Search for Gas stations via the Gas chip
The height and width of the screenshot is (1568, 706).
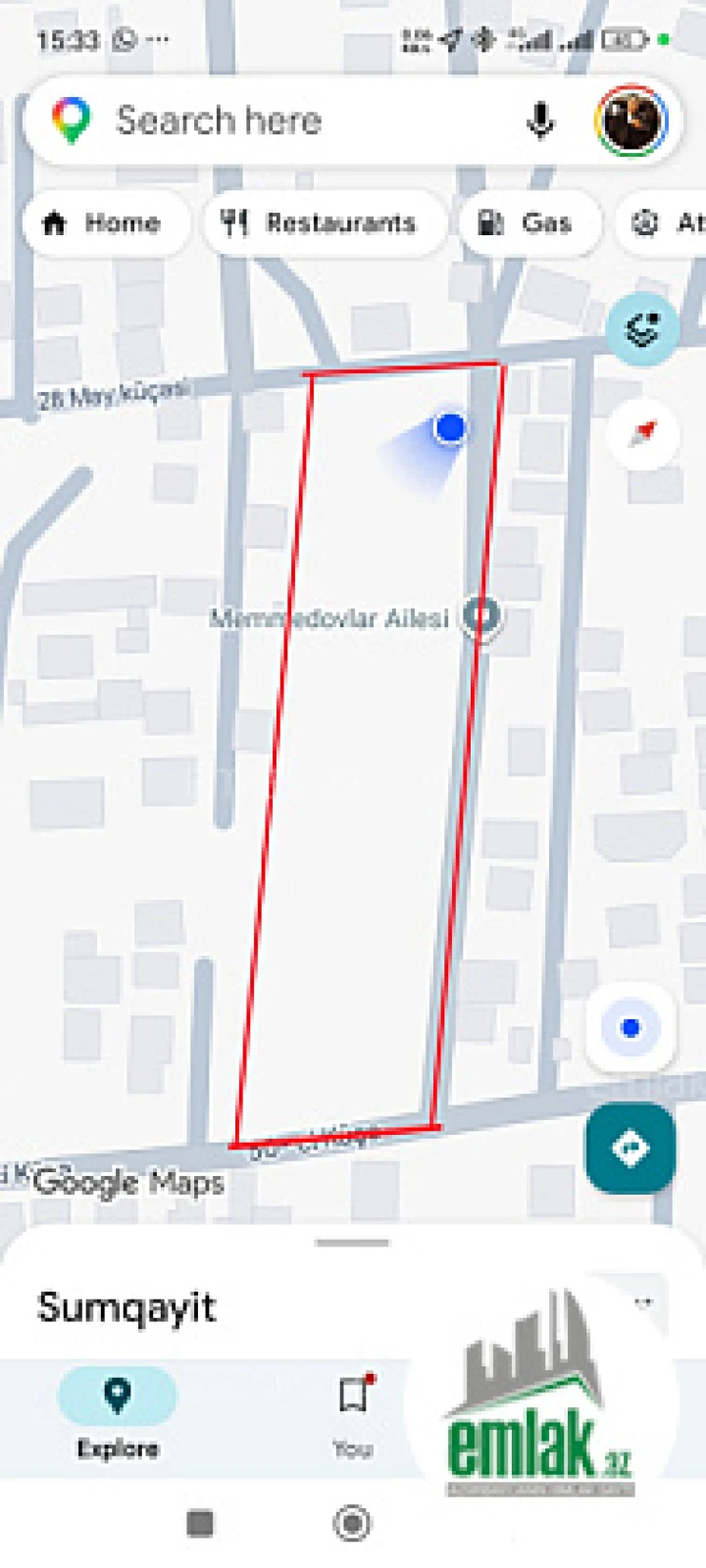(529, 222)
